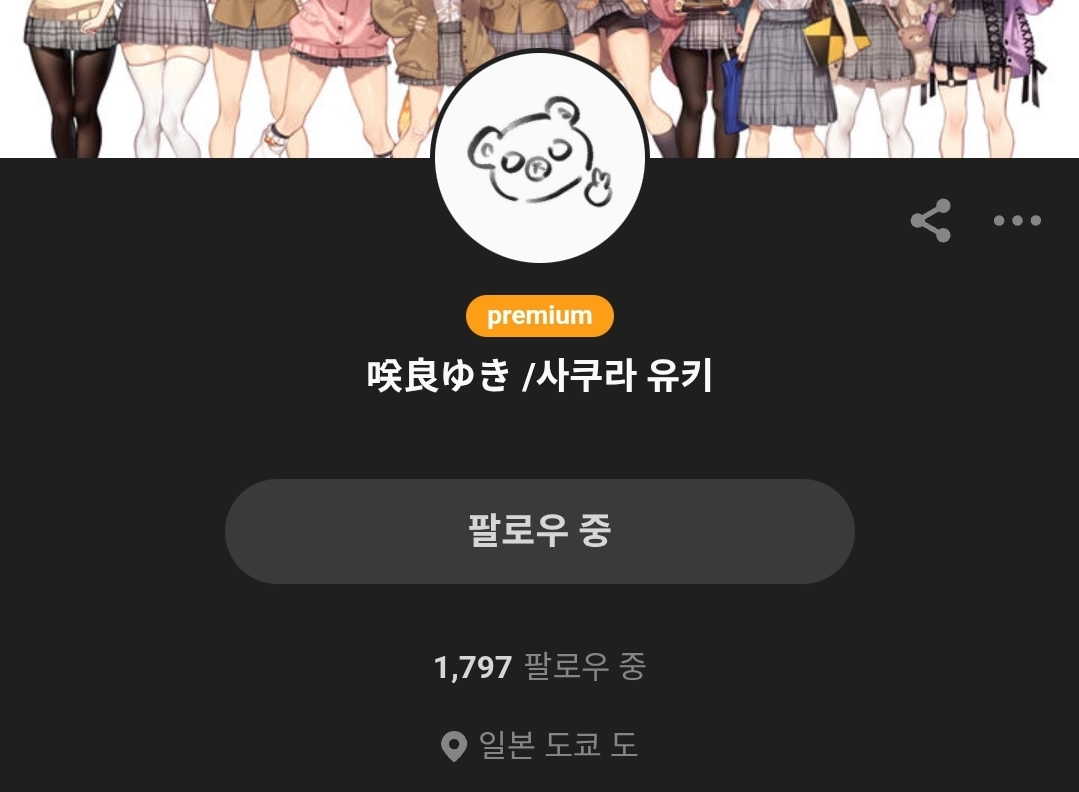View the 1,797 팔로우 중 list
The height and width of the screenshot is (792, 1079).
[x=539, y=667]
